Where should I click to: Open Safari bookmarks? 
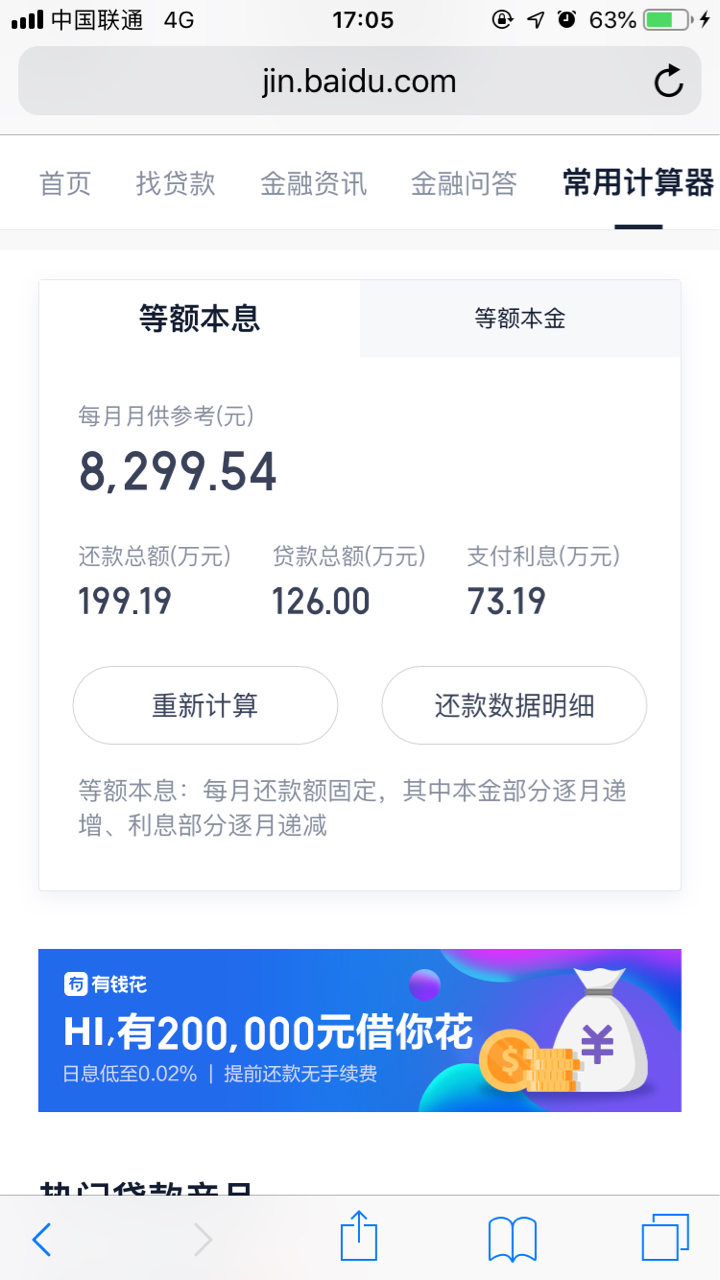pos(513,1240)
